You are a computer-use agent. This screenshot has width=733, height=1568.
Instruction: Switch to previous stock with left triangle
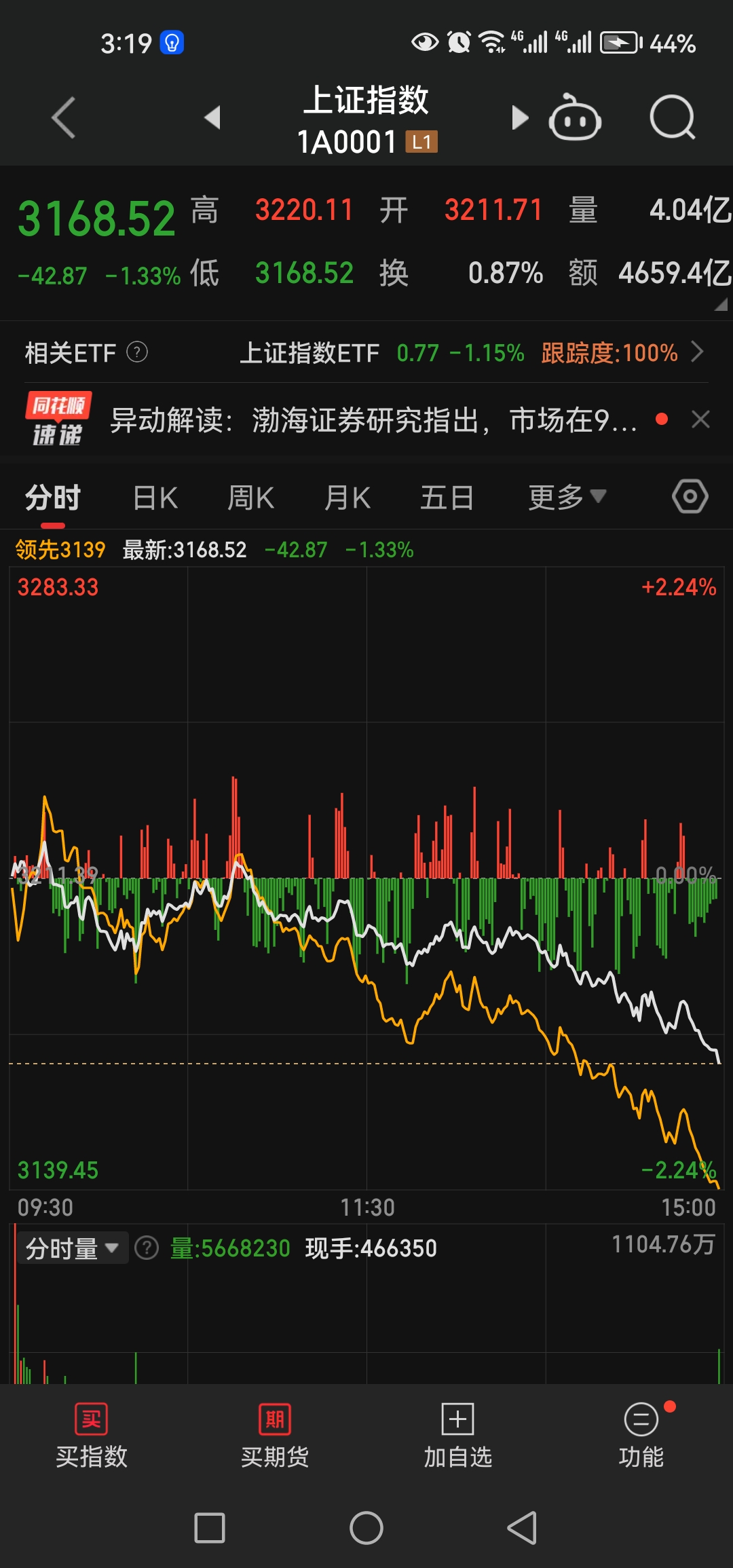point(214,117)
